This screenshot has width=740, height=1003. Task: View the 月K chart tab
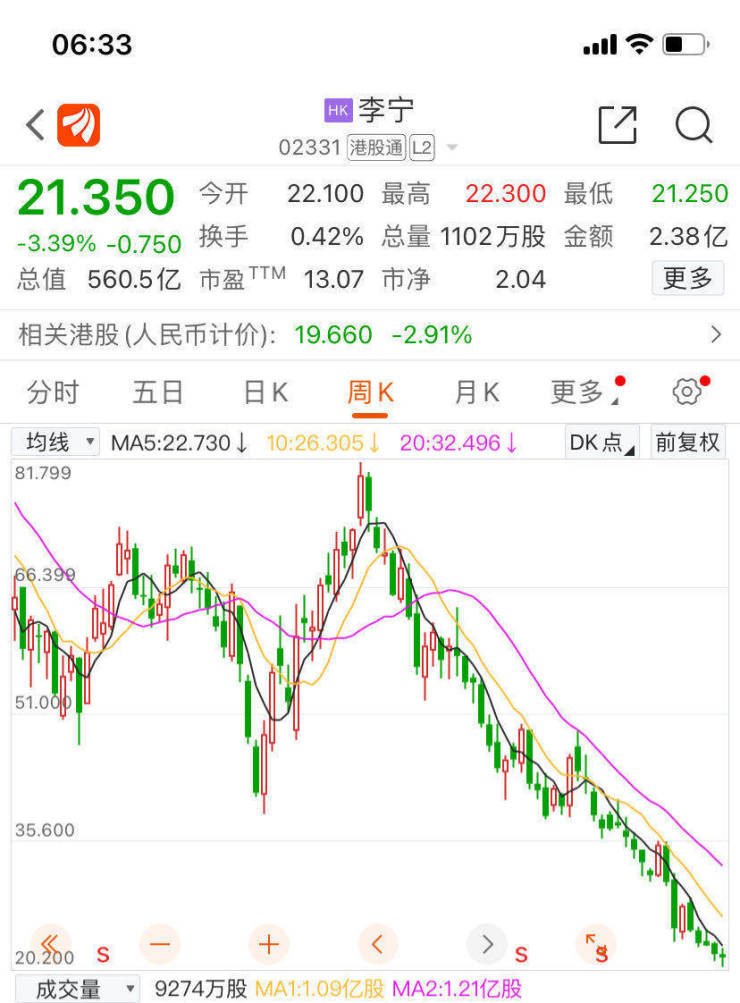tap(476, 393)
